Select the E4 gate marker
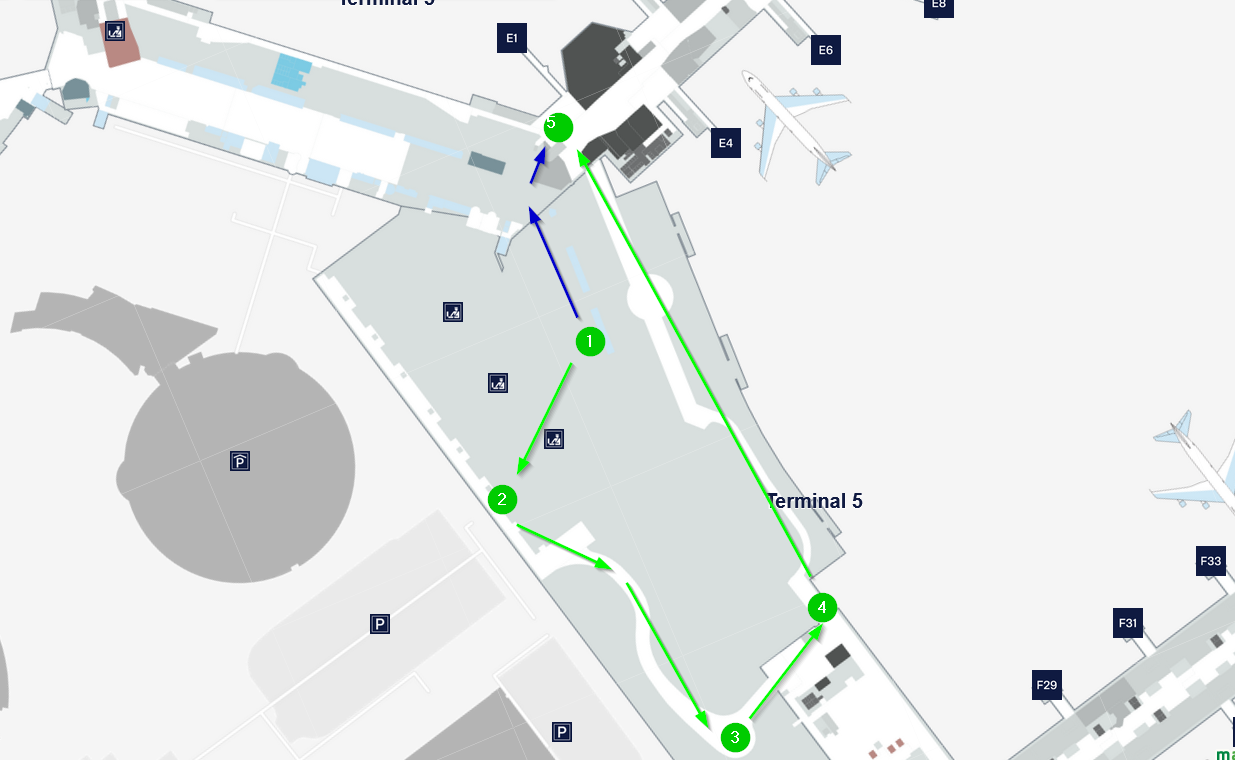1235x760 pixels. click(x=726, y=143)
